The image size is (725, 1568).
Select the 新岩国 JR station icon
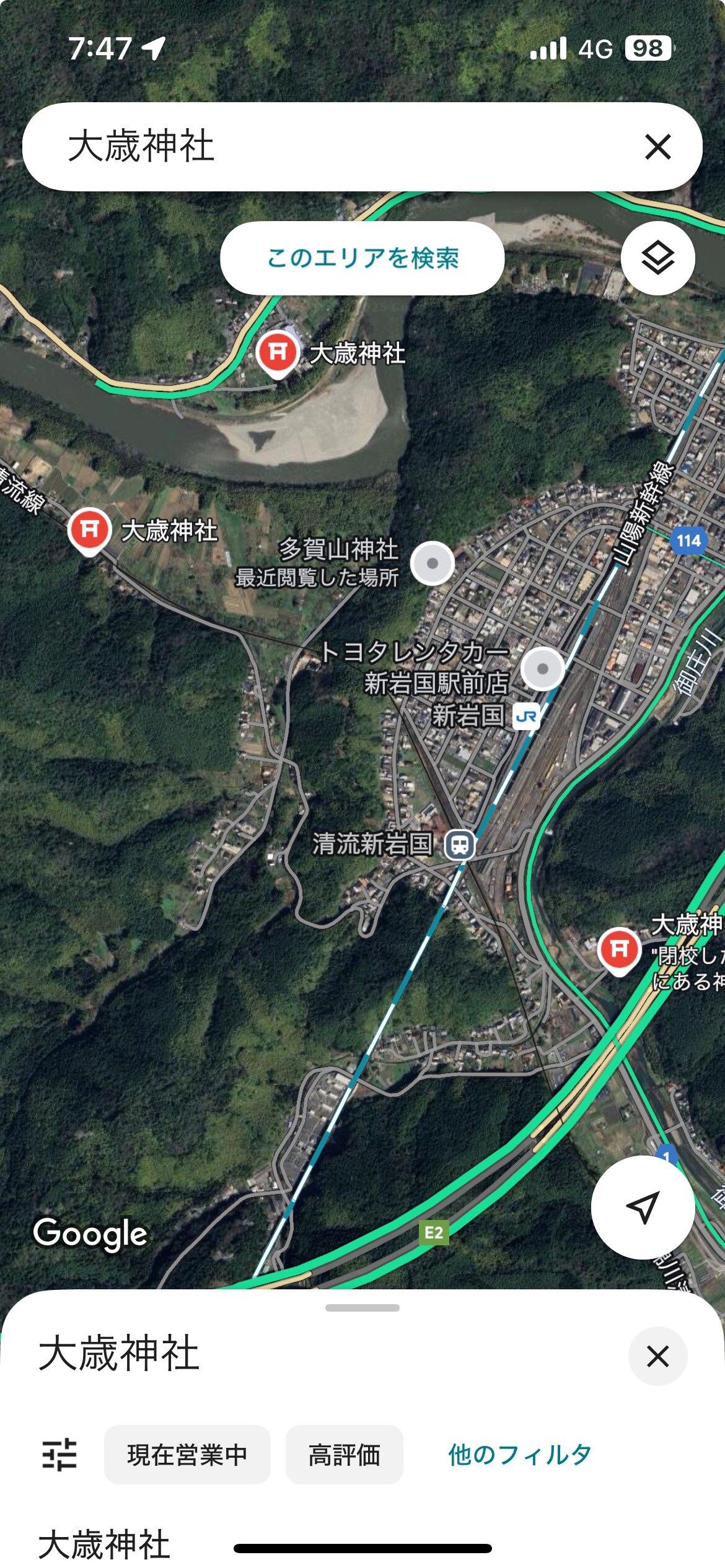[x=525, y=716]
